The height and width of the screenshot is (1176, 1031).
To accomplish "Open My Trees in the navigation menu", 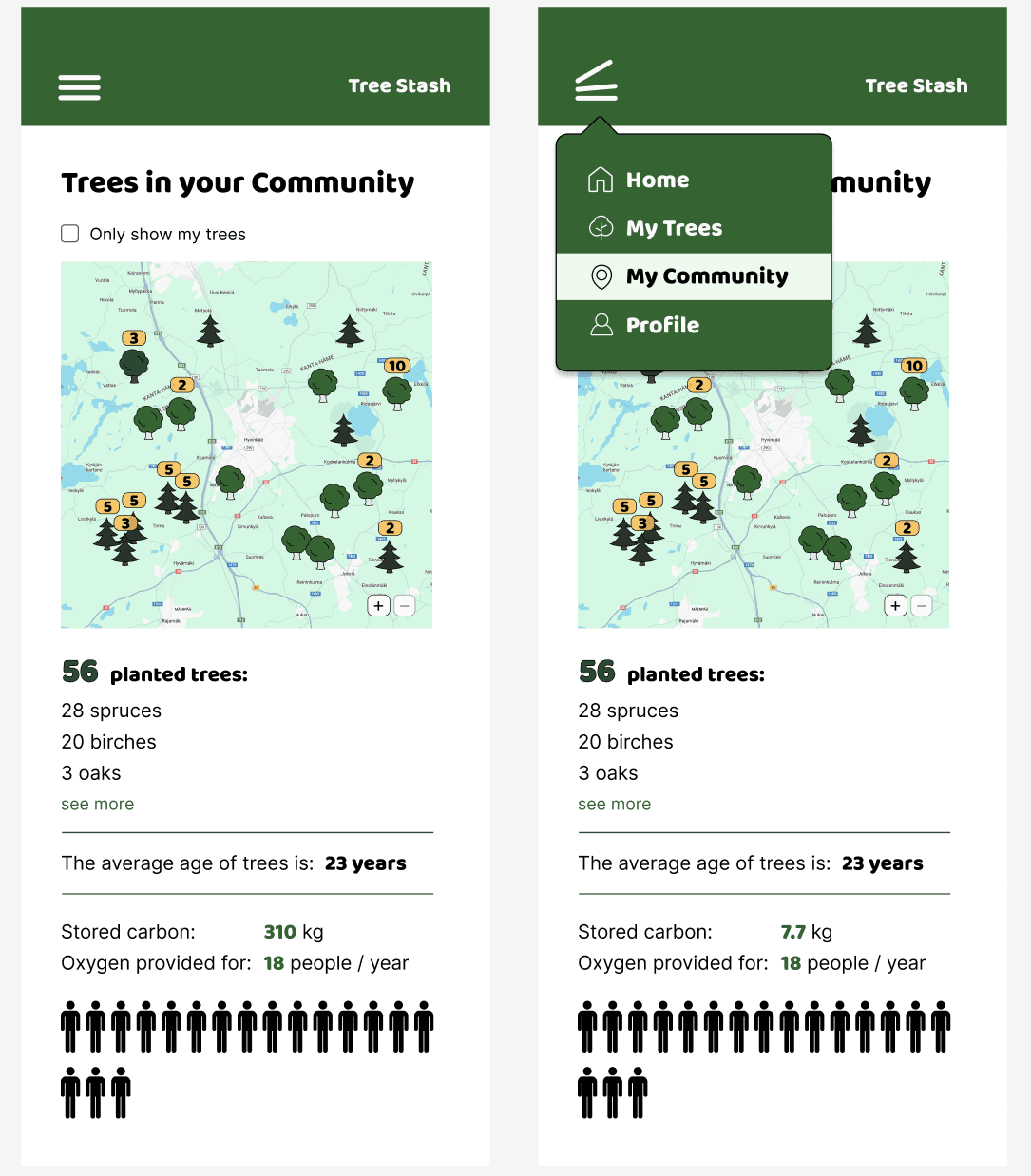I will pyautogui.click(x=673, y=228).
